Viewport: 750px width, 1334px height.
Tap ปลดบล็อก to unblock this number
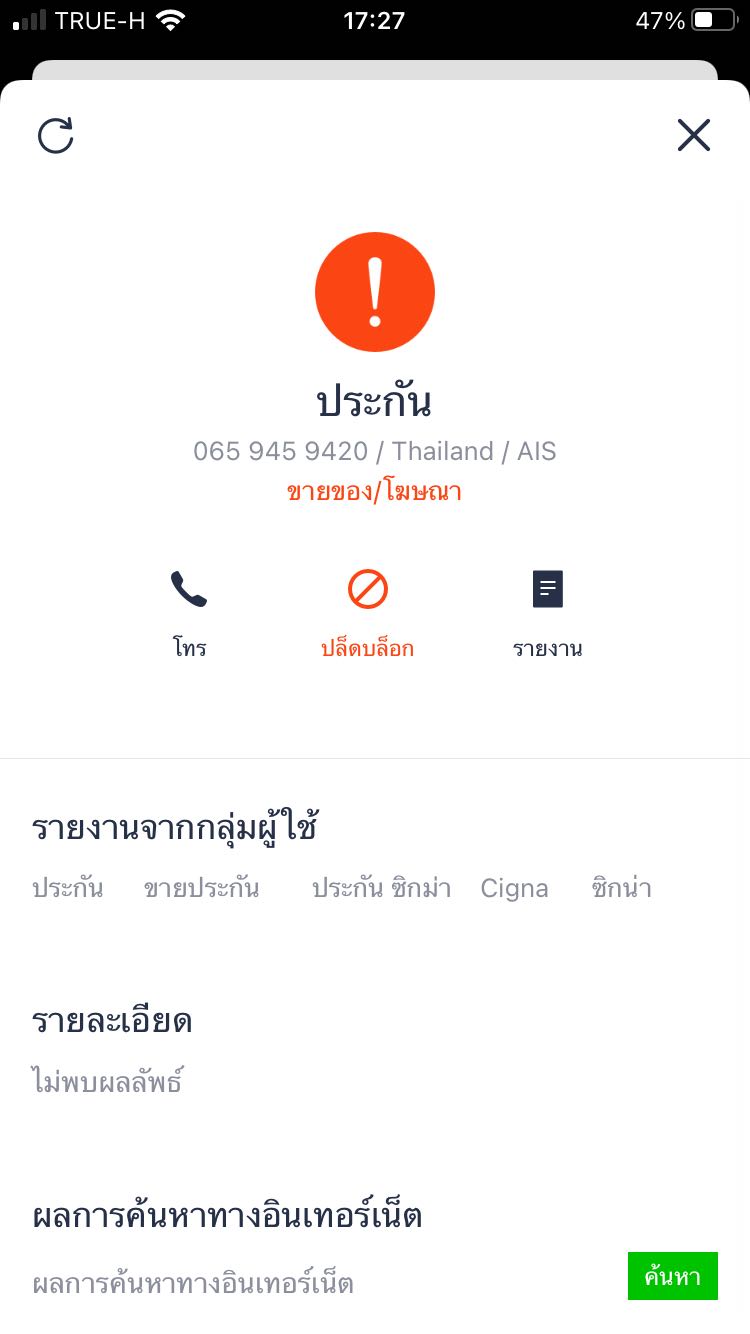(x=368, y=610)
